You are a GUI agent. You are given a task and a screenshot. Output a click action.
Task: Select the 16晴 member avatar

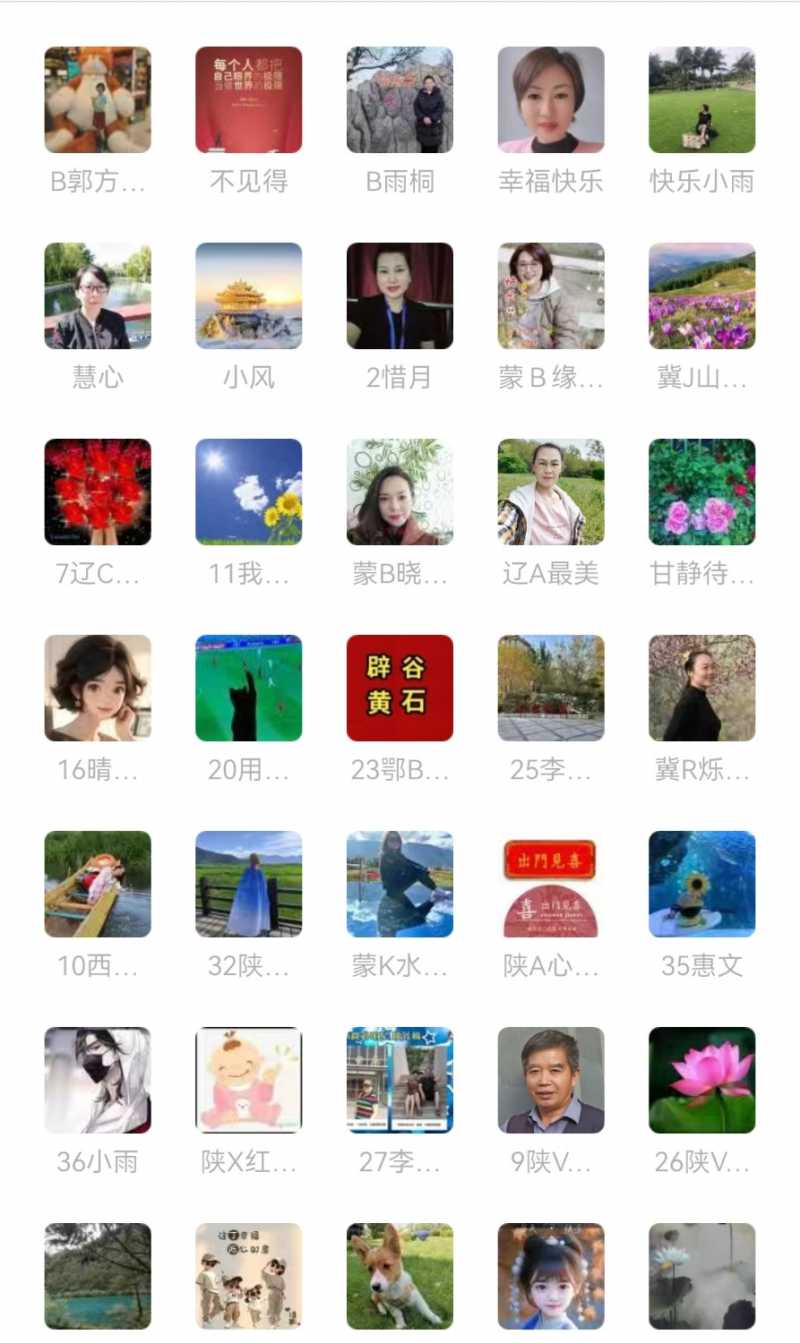(97, 688)
